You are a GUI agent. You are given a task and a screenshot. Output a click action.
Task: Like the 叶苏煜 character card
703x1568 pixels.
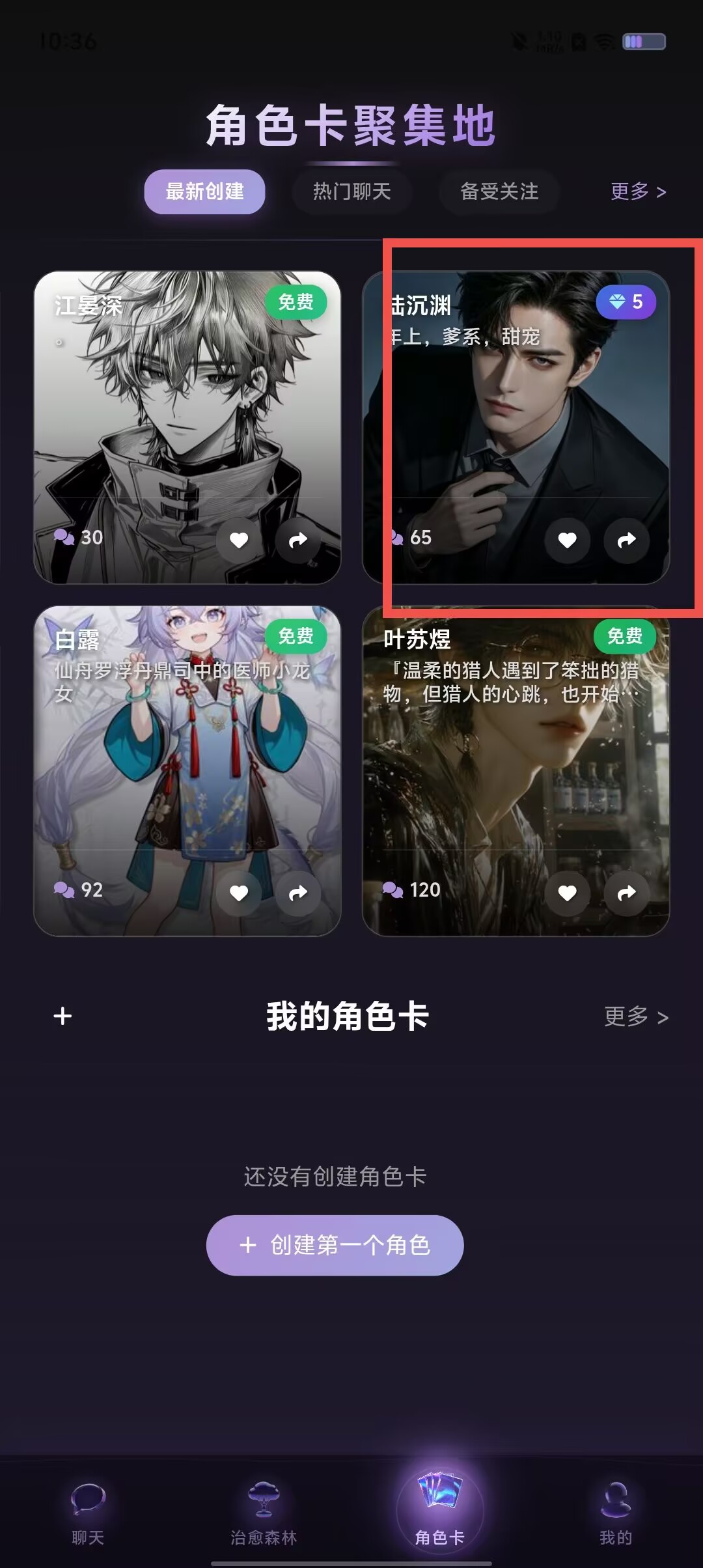[568, 893]
